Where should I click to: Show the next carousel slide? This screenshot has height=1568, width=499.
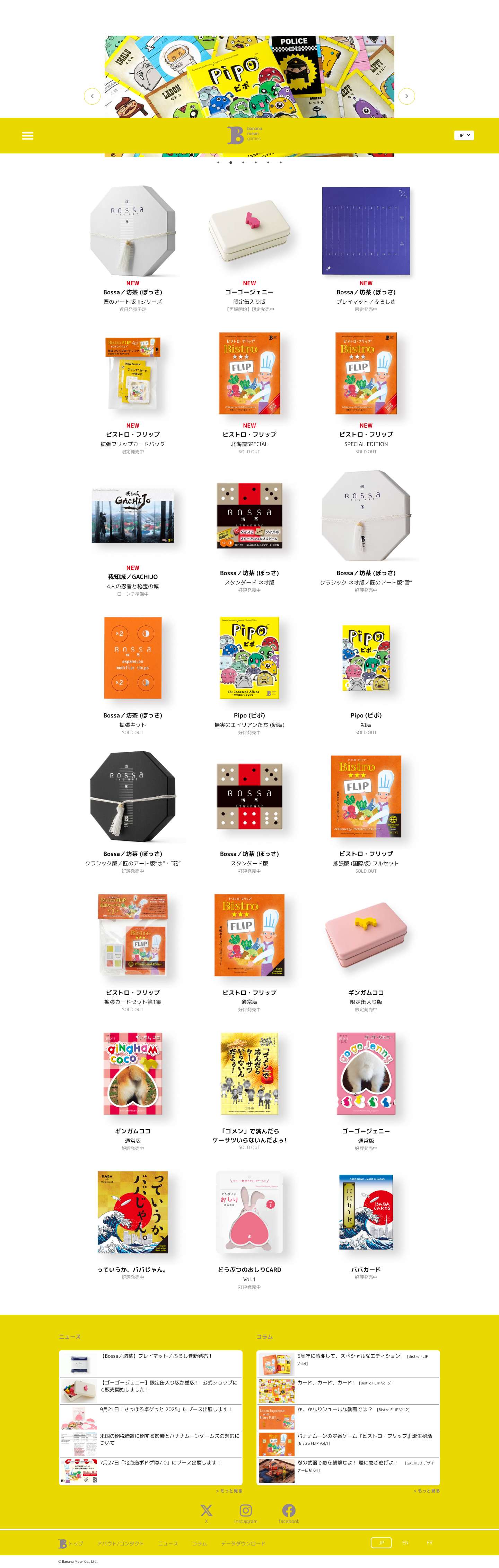click(406, 96)
